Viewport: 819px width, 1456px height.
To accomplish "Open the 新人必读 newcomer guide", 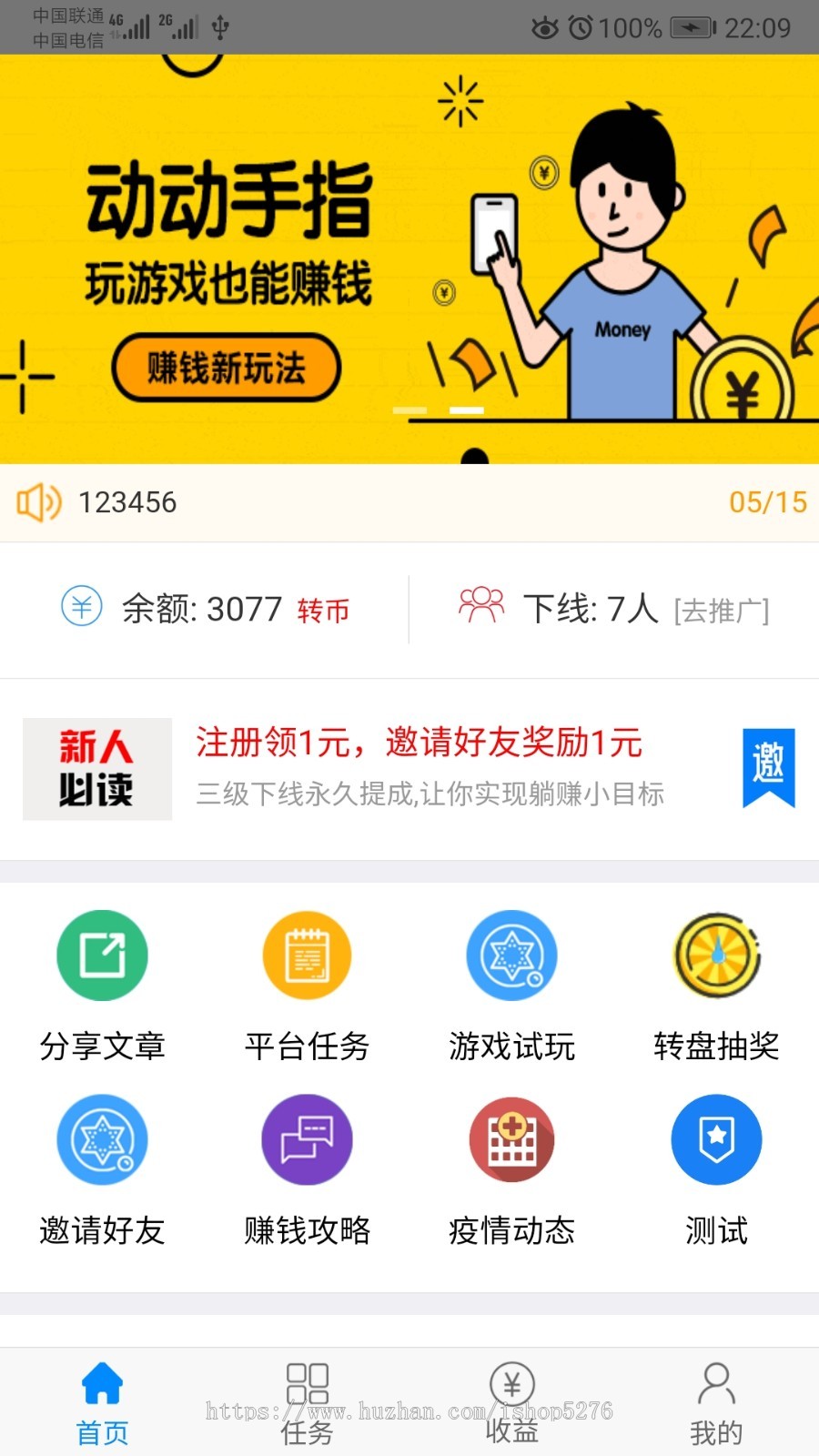I will point(97,768).
